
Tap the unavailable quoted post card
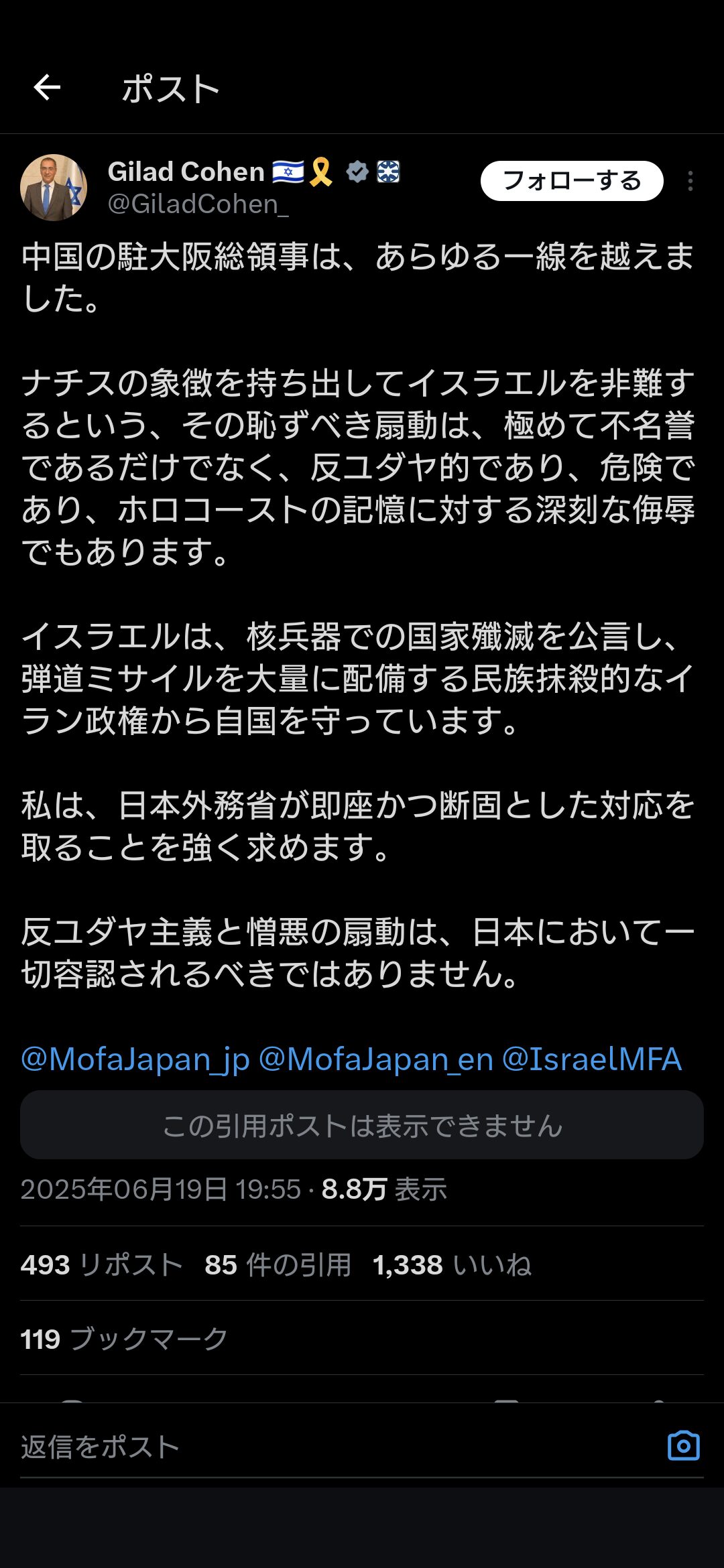coord(362,1125)
